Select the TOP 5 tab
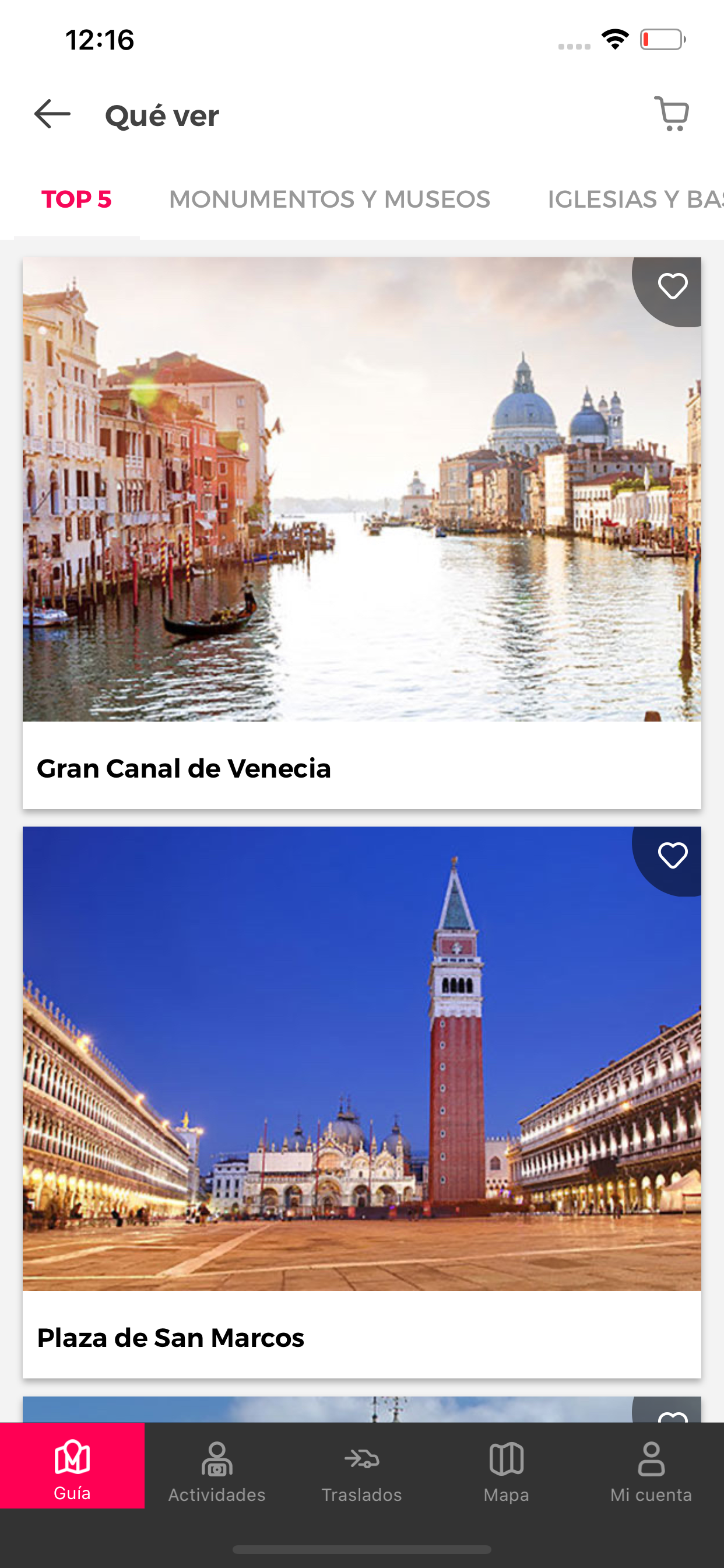 coord(77,199)
